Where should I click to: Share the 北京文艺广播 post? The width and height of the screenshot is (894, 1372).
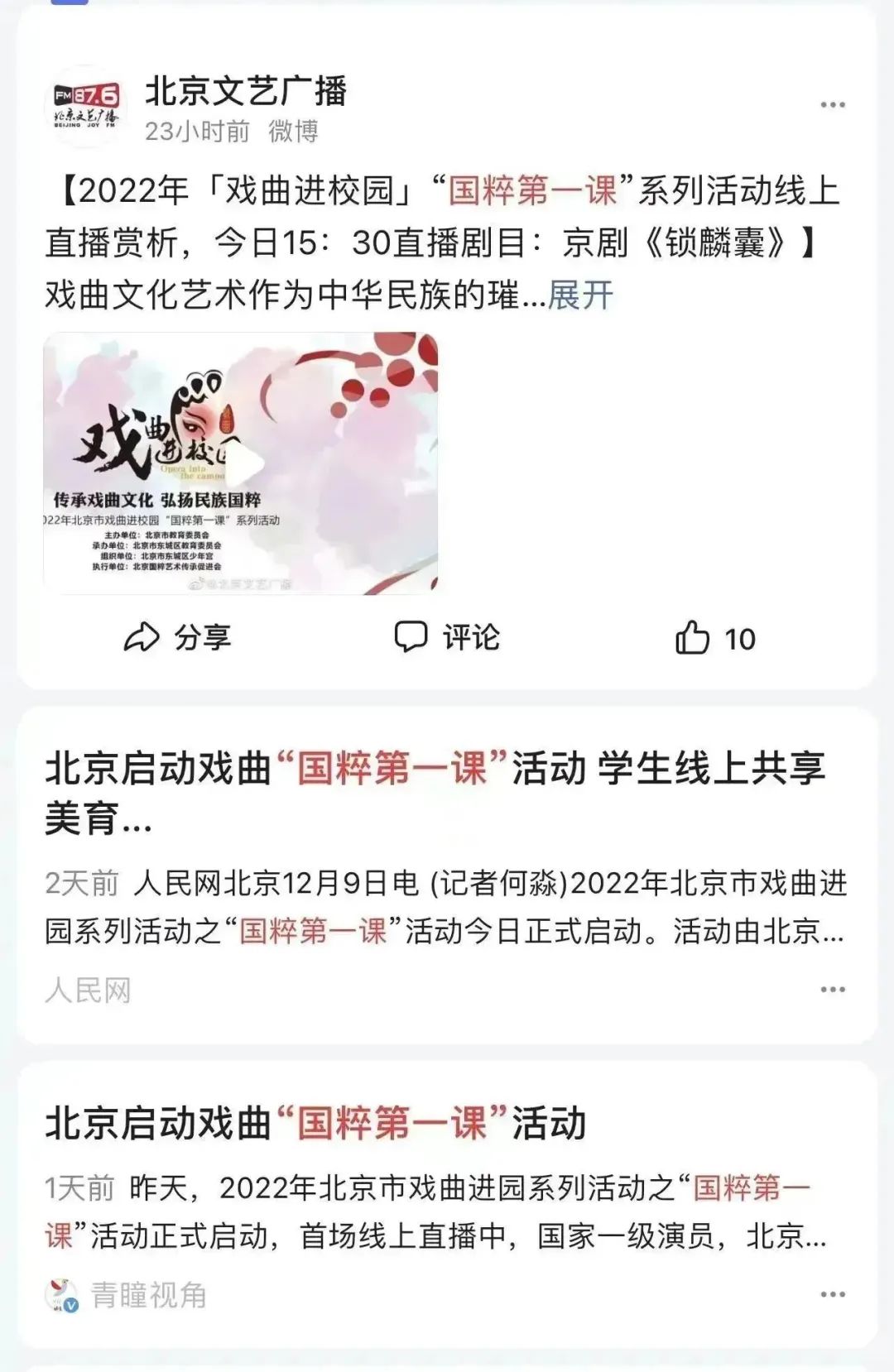[x=176, y=637]
